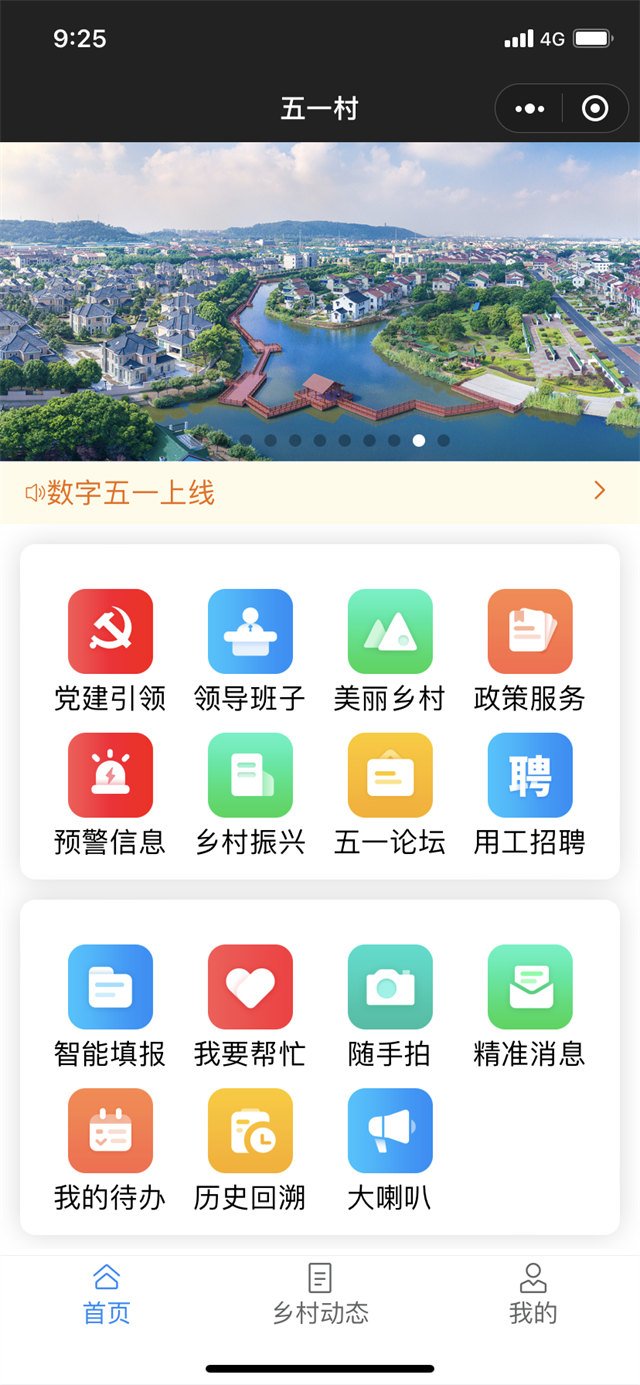Screen dimensions: 640x1385
Task: Switch to the 乡村动态 tab
Action: pyautogui.click(x=320, y=1293)
